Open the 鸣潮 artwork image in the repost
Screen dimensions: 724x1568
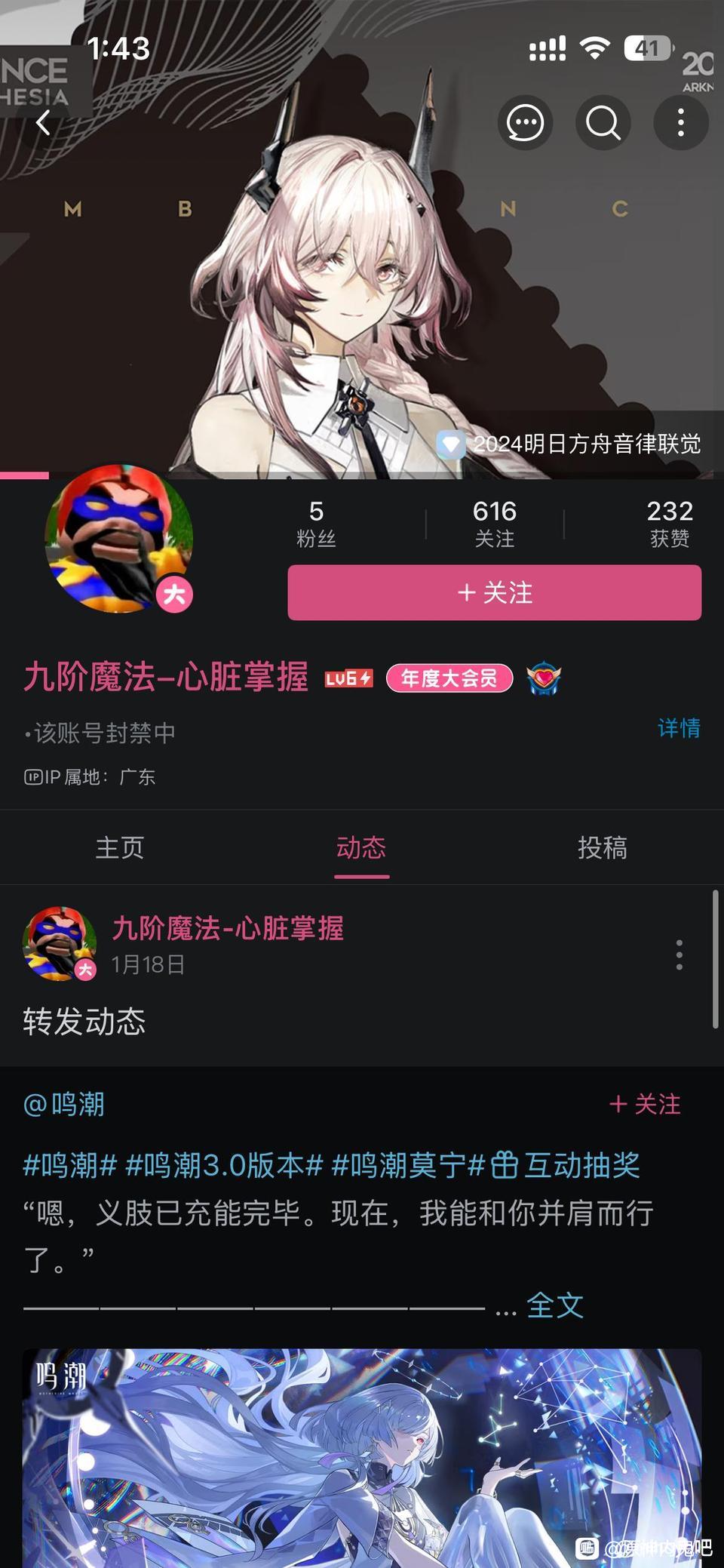coord(362,1456)
